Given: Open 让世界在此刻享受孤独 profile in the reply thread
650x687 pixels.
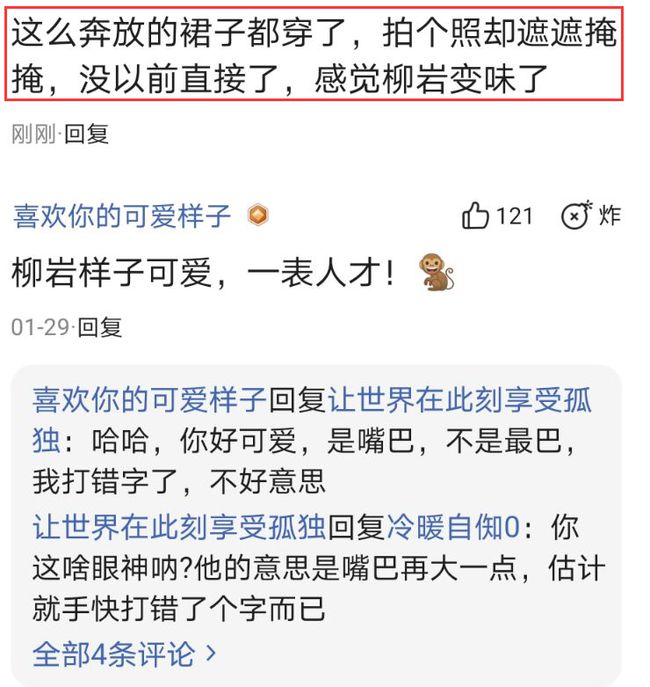Looking at the screenshot, I should coord(180,525).
